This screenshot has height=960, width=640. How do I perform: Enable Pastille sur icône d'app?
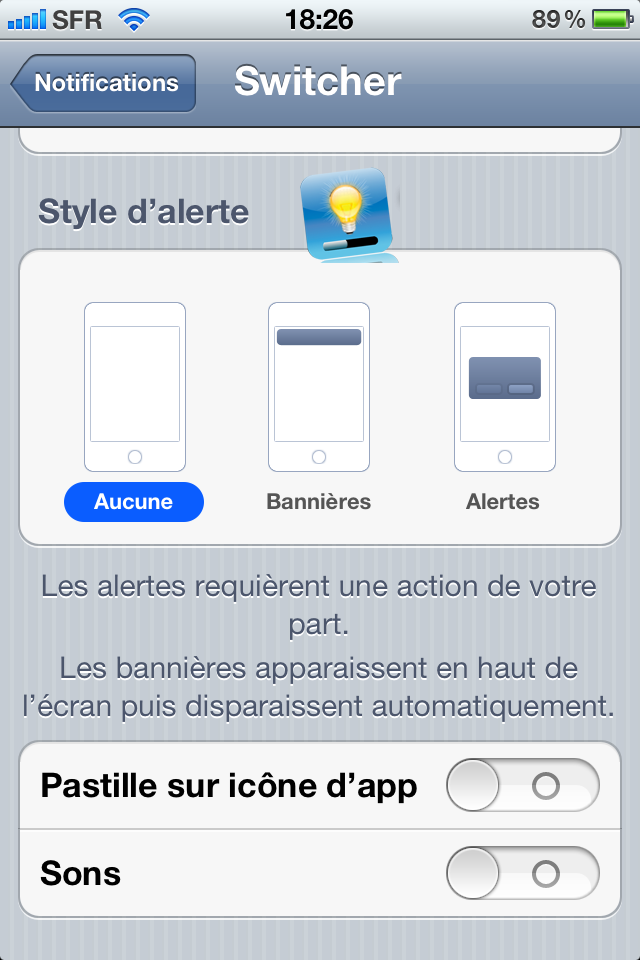tap(522, 786)
